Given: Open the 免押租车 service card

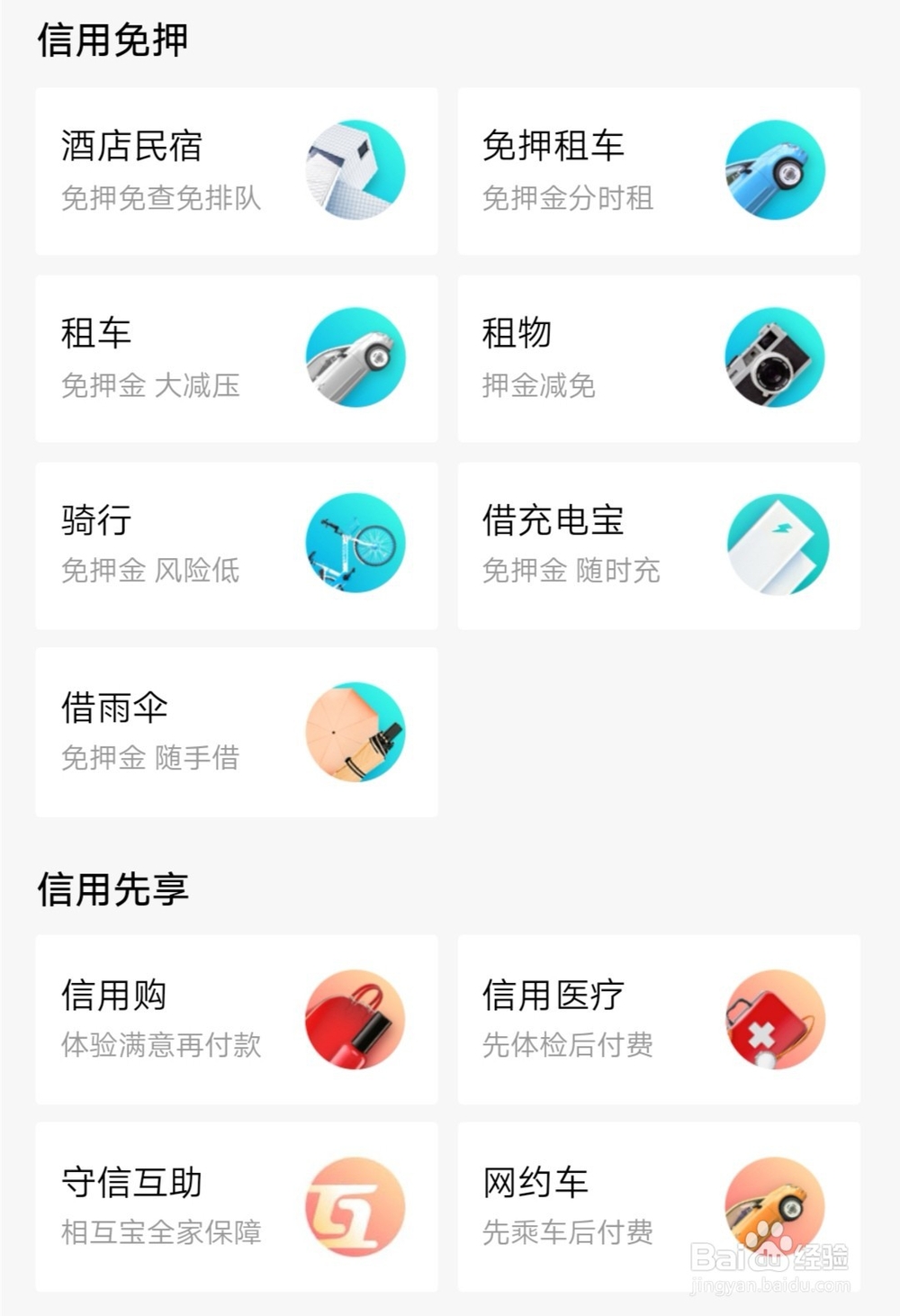Looking at the screenshot, I should (658, 173).
